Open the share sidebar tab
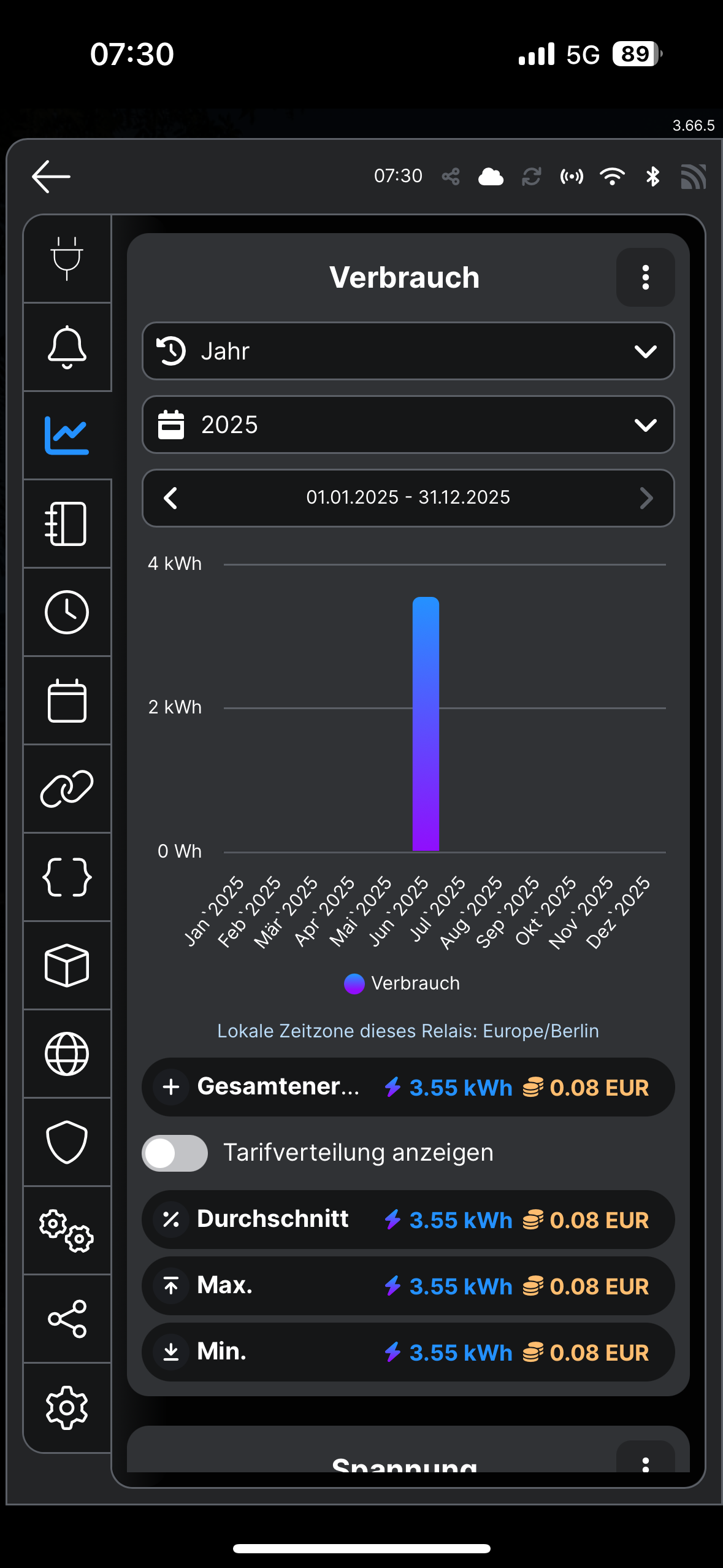This screenshot has height=1568, width=723. click(x=67, y=1319)
